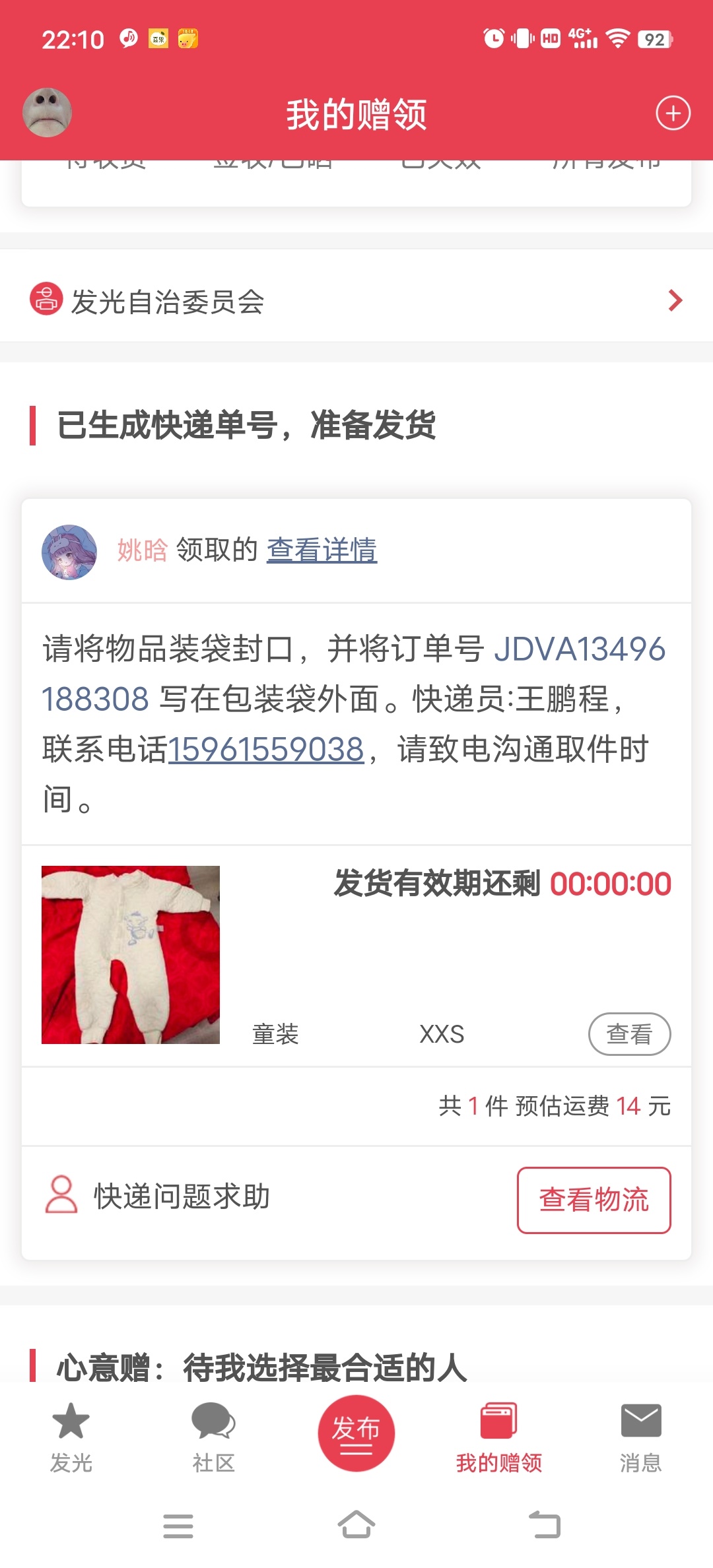The image size is (713, 1568).
Task: Tap the plus icon in the header
Action: [673, 113]
